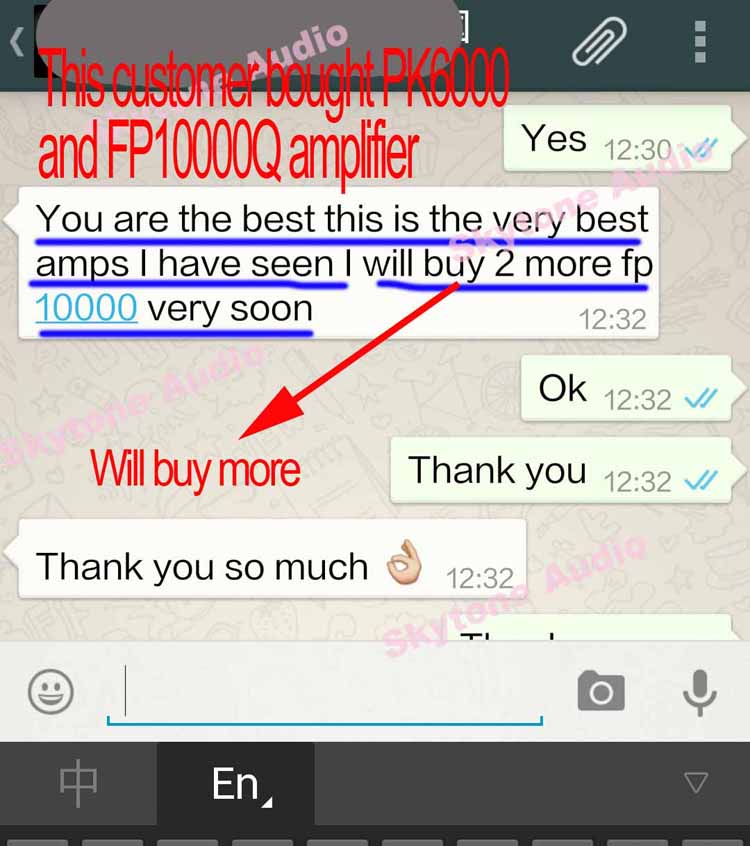Hide the on-screen keyboard

(x=695, y=782)
